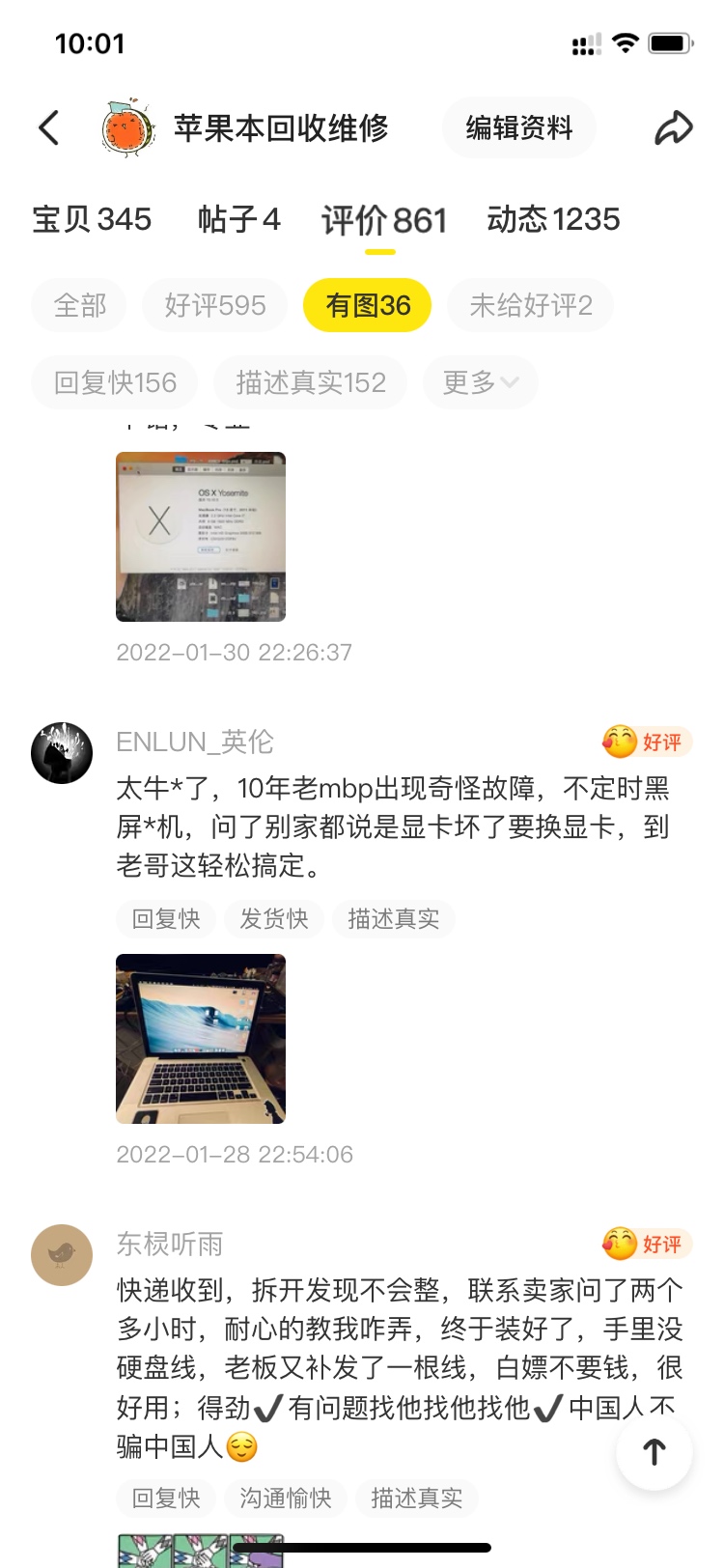View the laptop photo in ENLUN_英伦's review

point(201,1039)
